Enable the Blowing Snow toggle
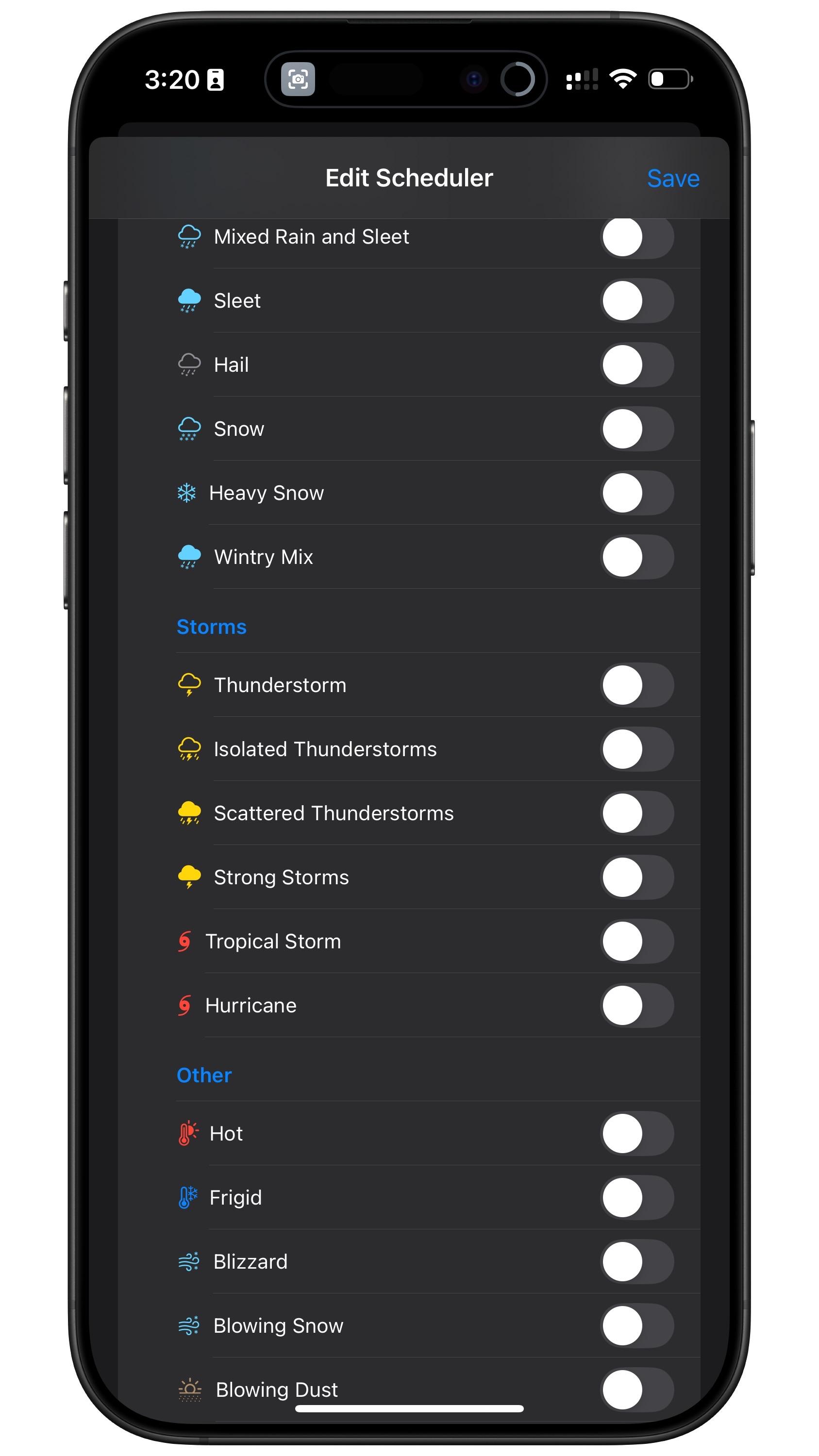 (x=637, y=1325)
